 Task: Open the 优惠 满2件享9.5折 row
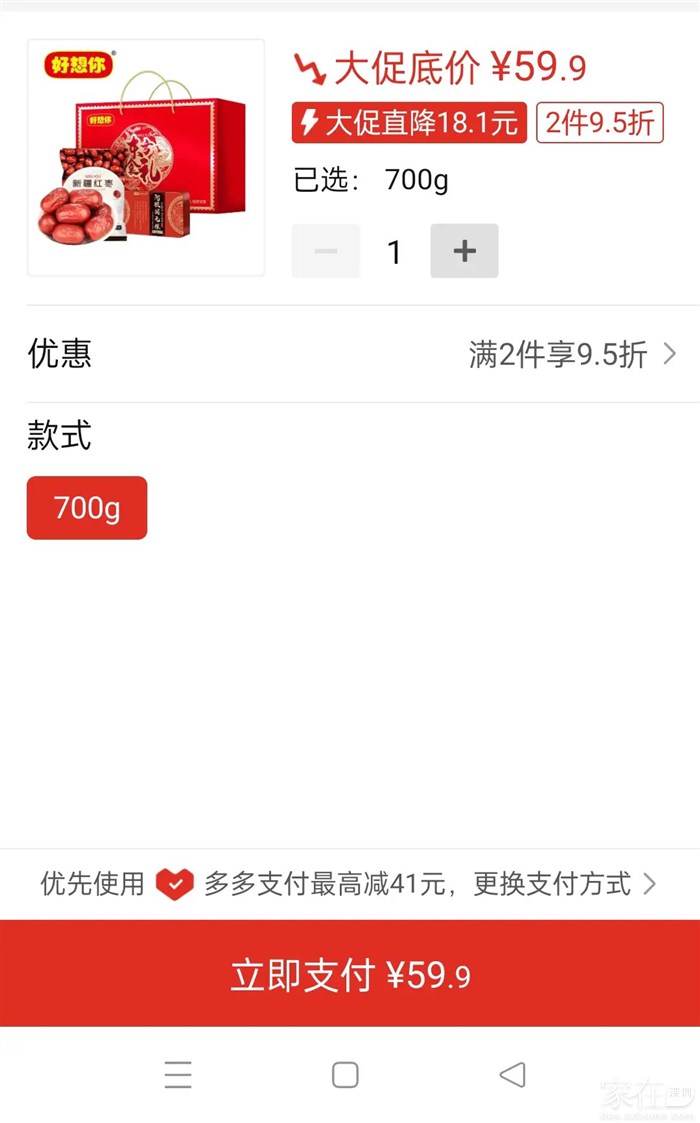point(350,354)
